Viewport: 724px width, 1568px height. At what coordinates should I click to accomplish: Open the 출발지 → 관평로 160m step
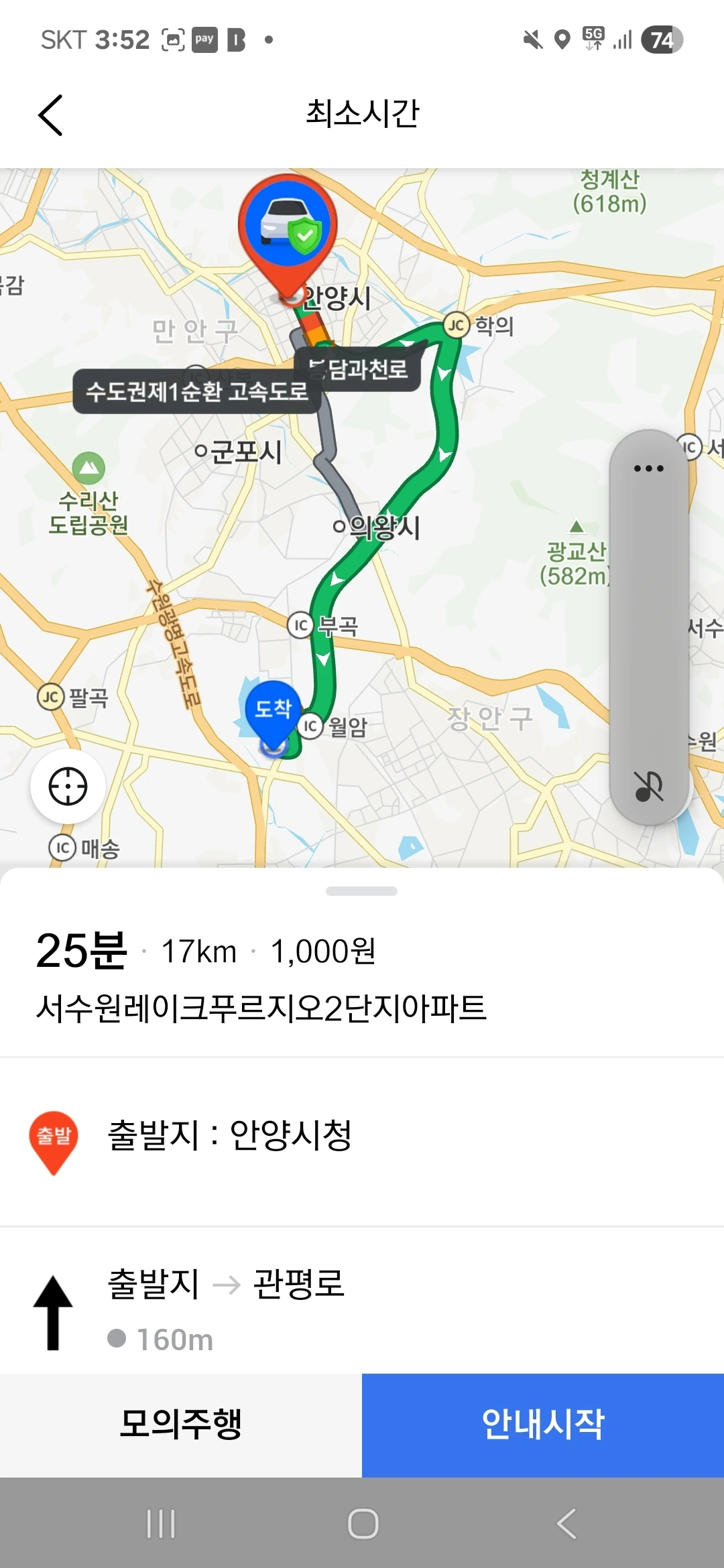pyautogui.click(x=362, y=1309)
